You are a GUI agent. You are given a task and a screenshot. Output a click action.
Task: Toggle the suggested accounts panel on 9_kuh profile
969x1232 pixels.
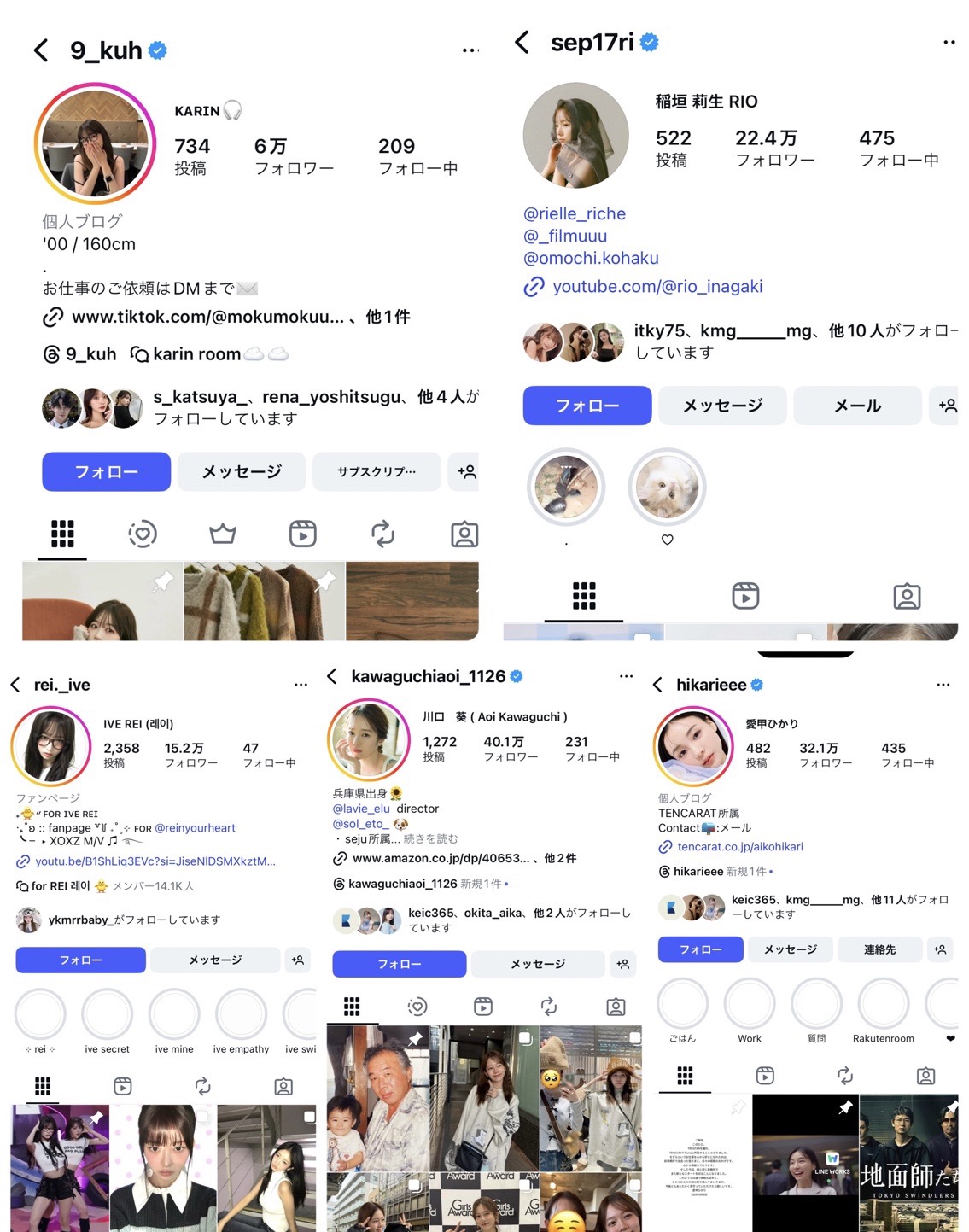(x=466, y=471)
